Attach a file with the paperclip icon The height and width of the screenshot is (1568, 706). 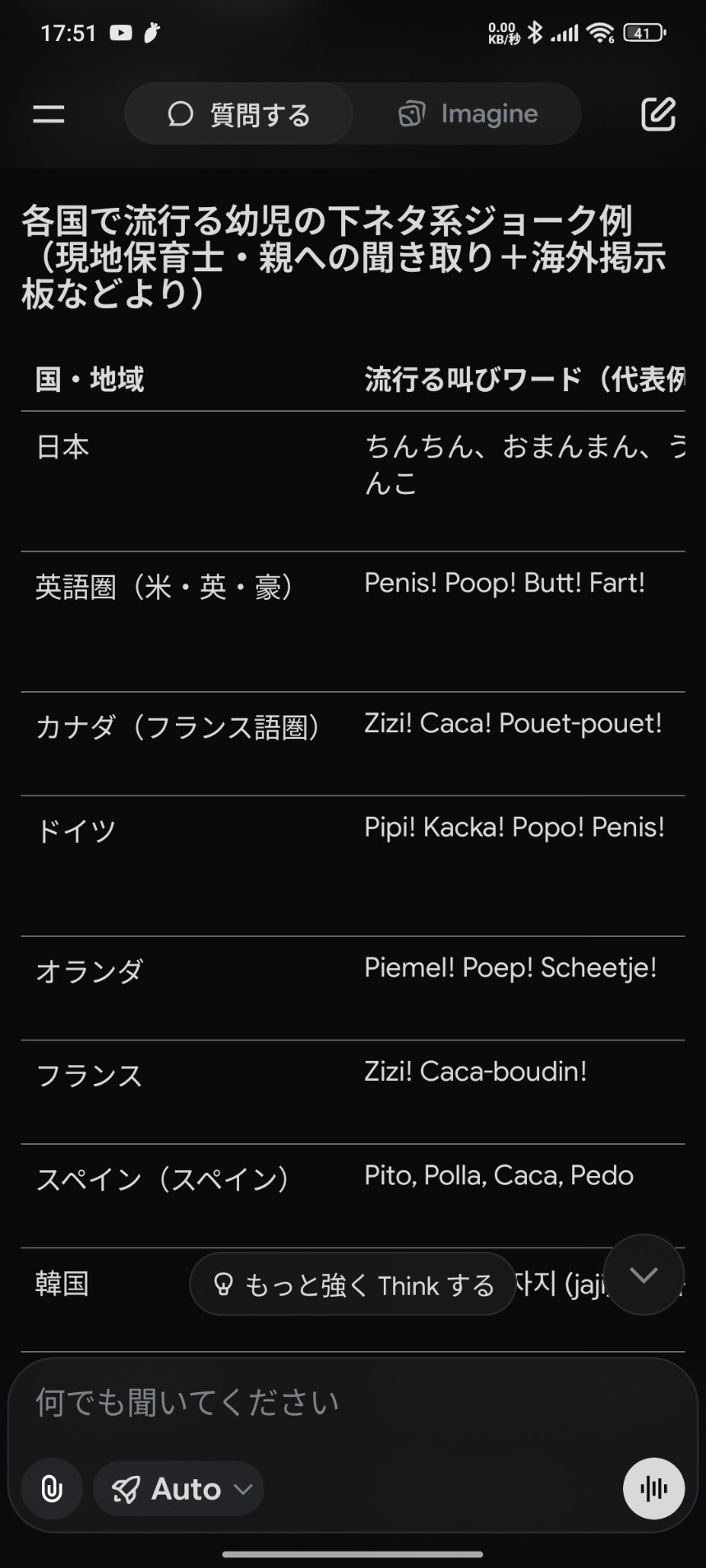52,1489
